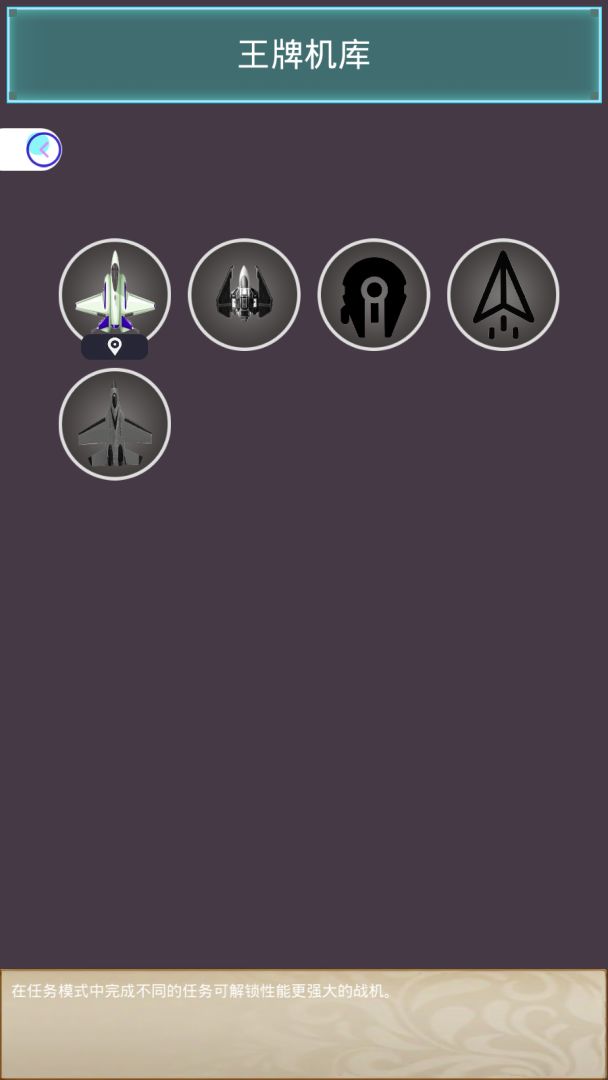The width and height of the screenshot is (608, 1080).
Task: Choose the dark winged spaceship
Action: tap(244, 294)
